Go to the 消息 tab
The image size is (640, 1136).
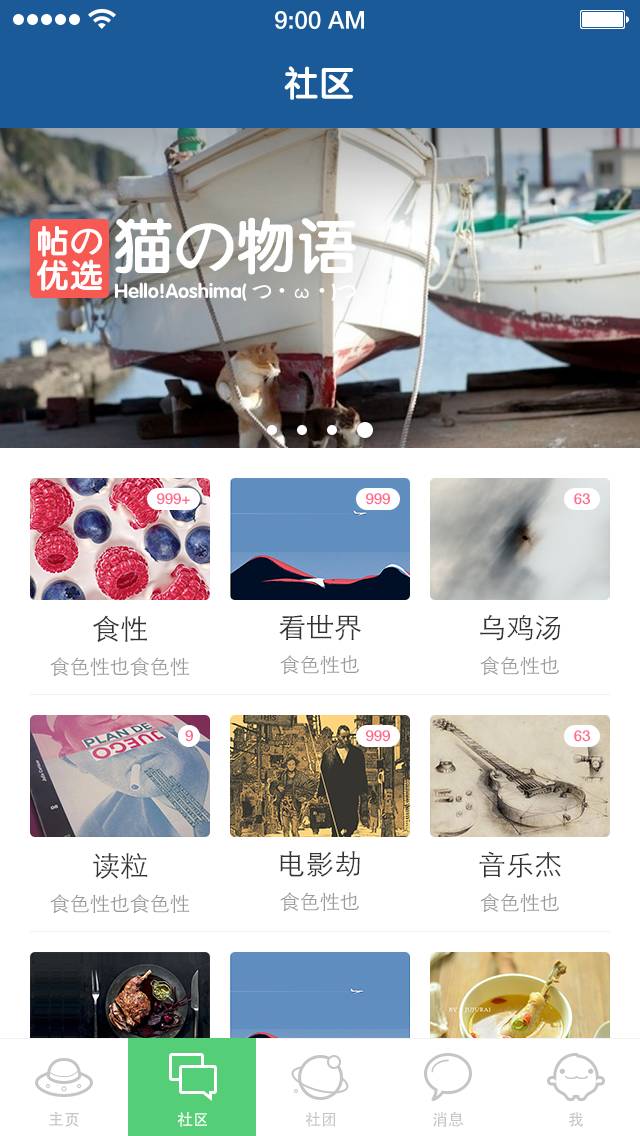448,1088
